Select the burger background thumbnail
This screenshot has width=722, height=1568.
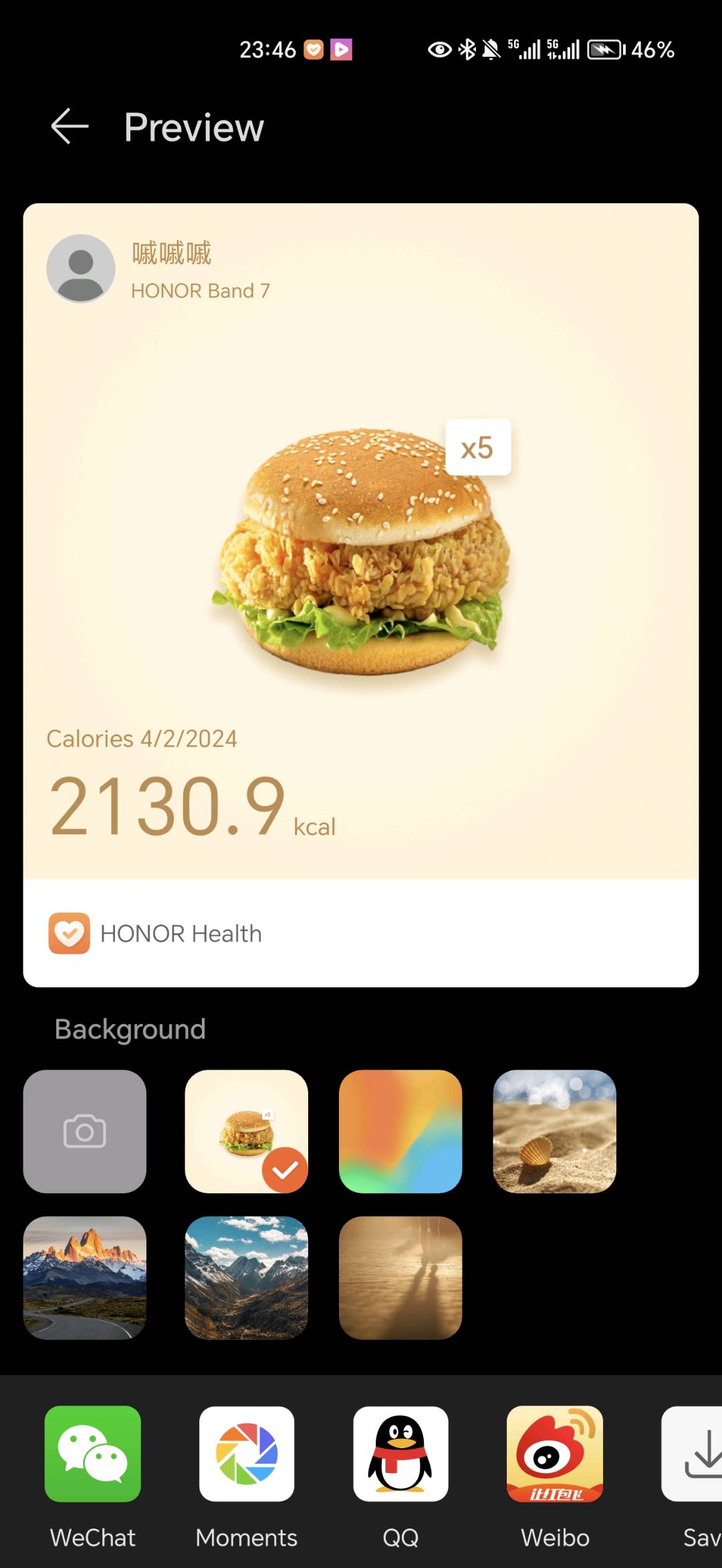(246, 1131)
